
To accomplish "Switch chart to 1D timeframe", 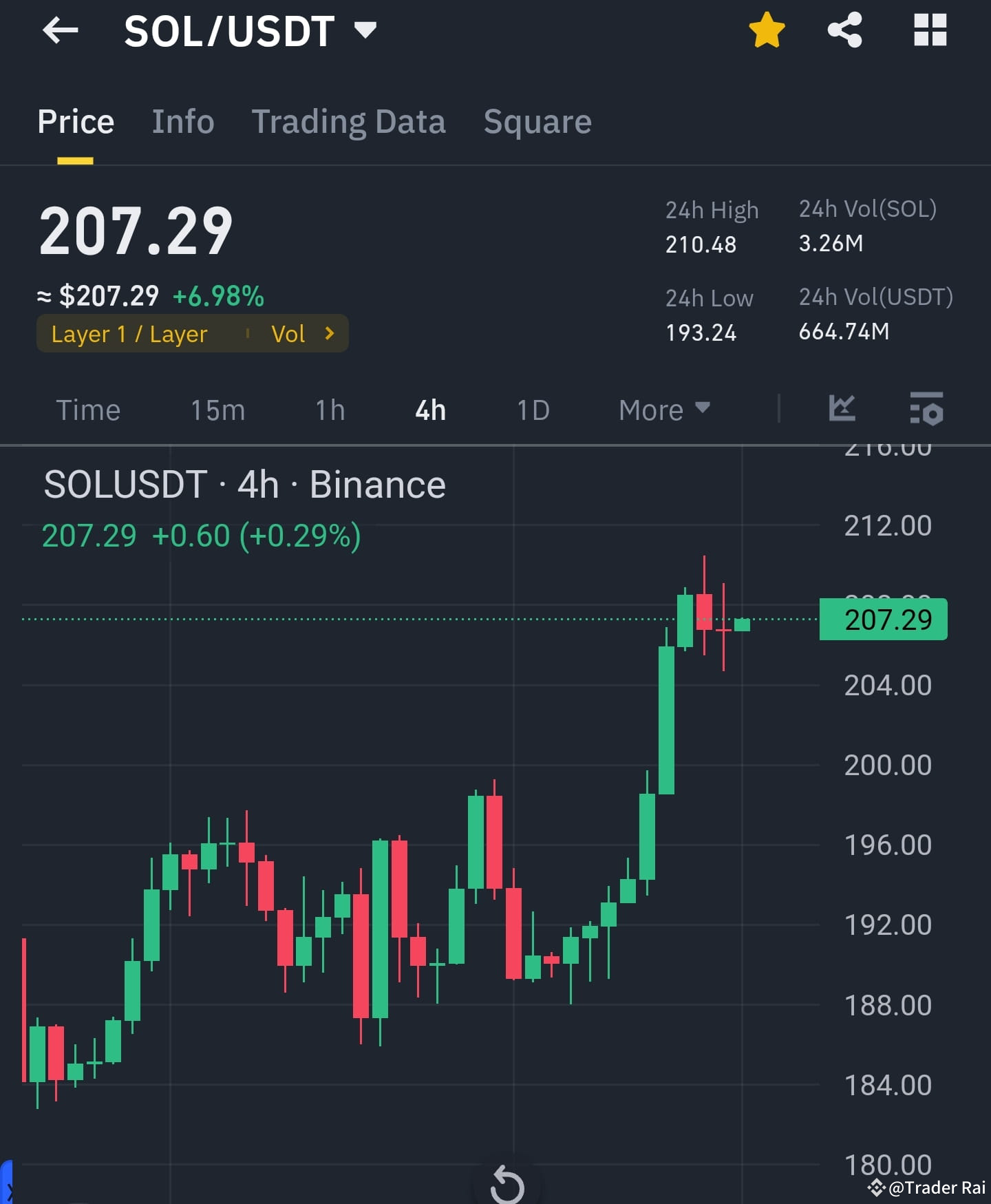I will [x=532, y=409].
